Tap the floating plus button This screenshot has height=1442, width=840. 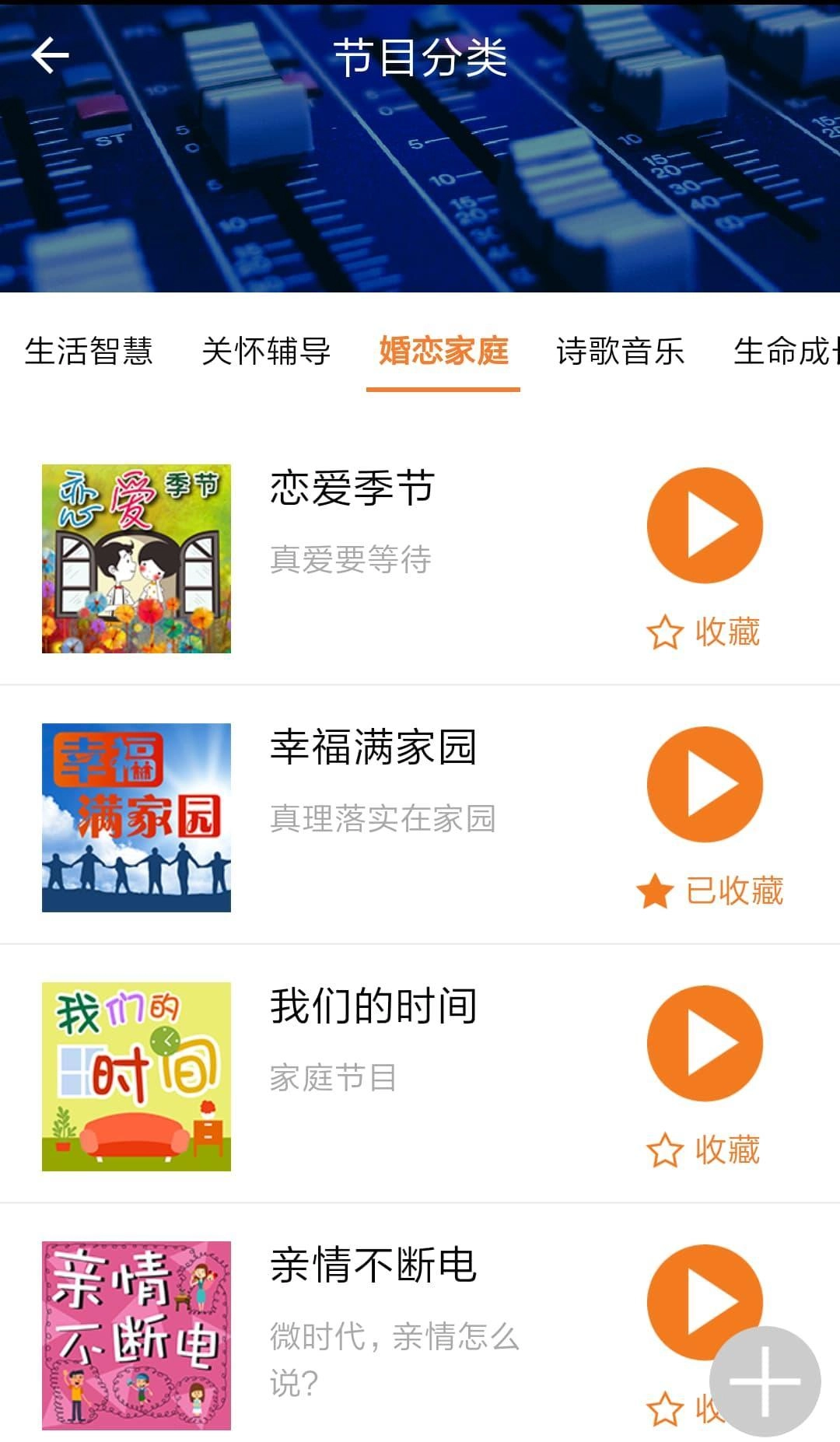765,1382
